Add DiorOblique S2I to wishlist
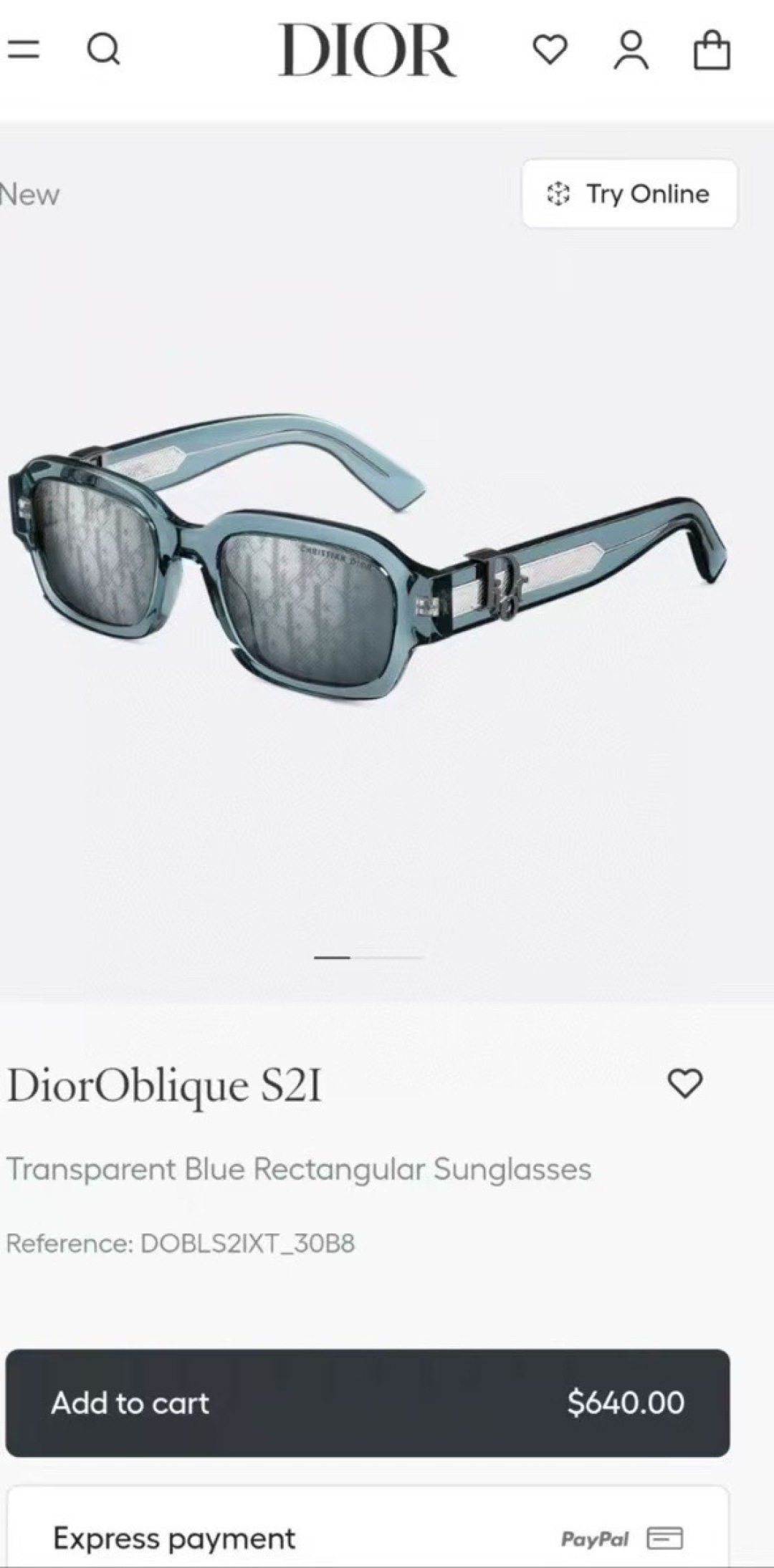 click(x=684, y=1084)
